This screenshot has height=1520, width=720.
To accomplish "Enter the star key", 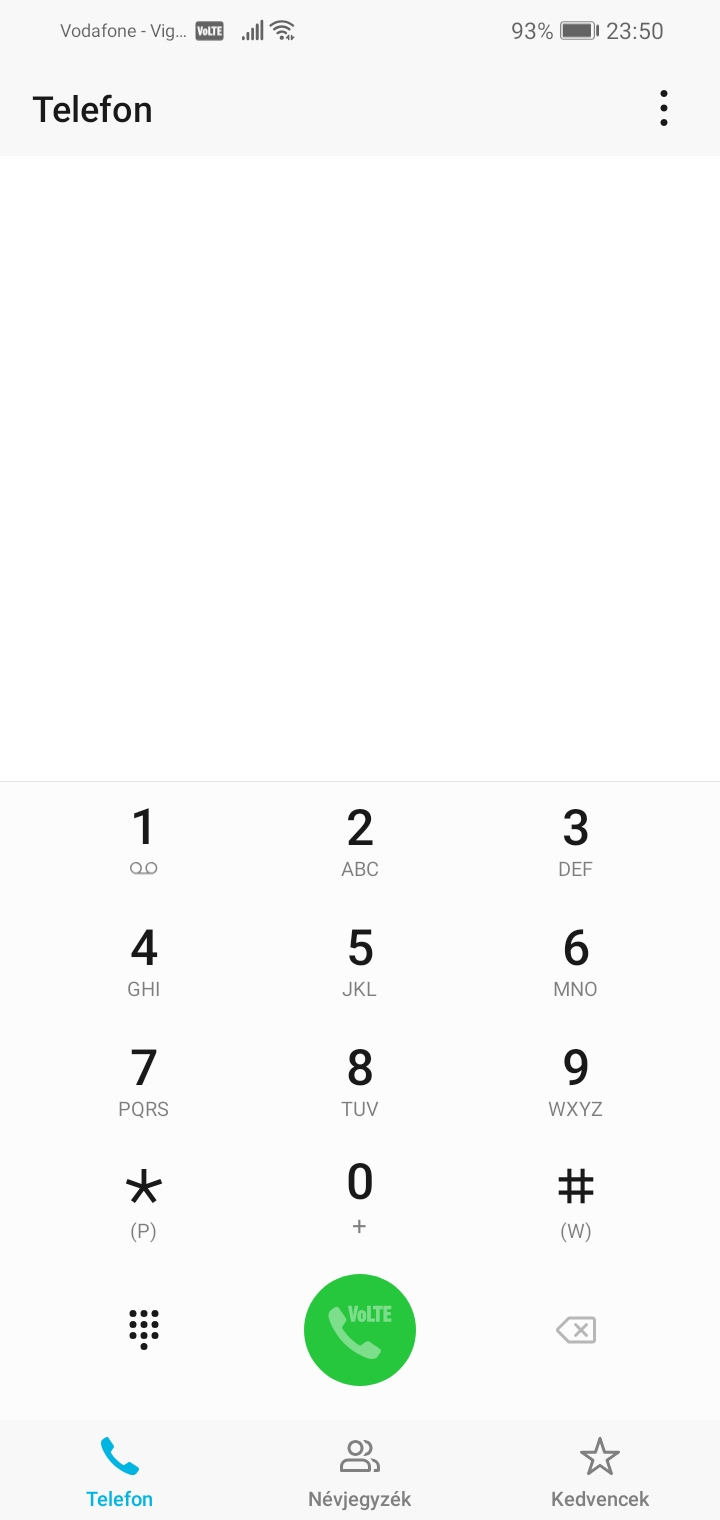I will [144, 1202].
